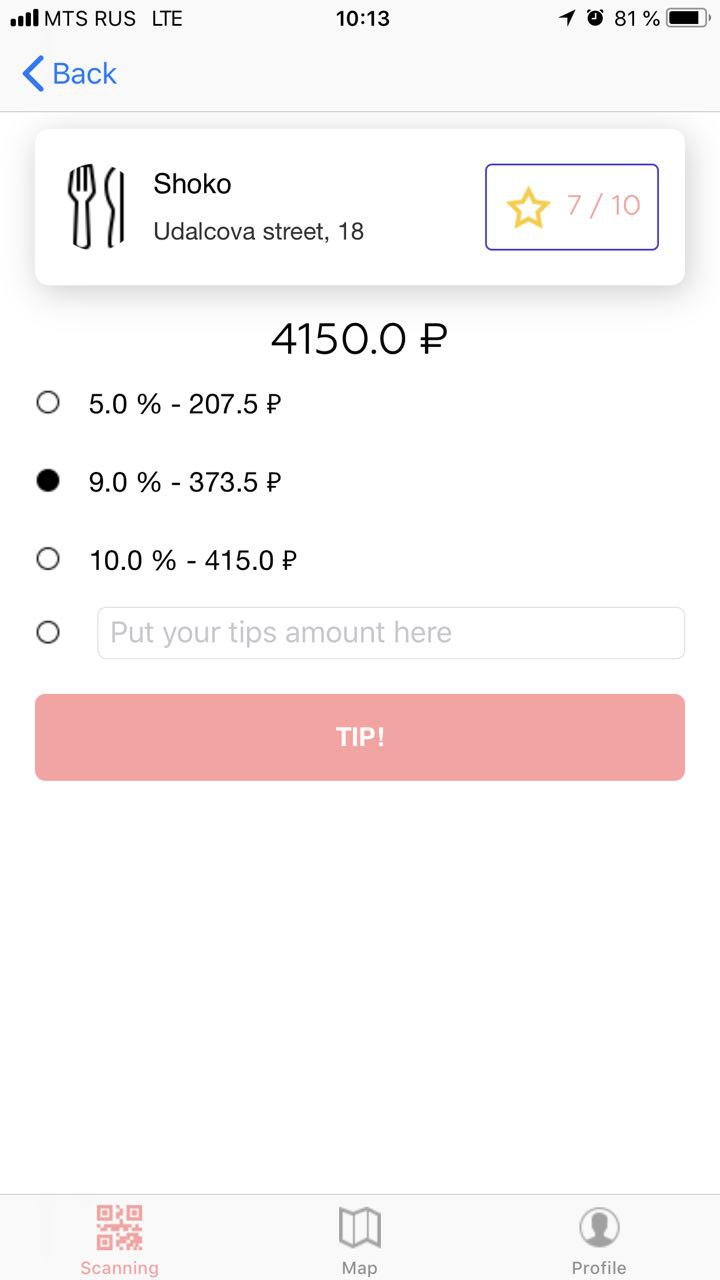Open the 7 / 10 star rating box
Screen dimensions: 720x1280
click(572, 207)
